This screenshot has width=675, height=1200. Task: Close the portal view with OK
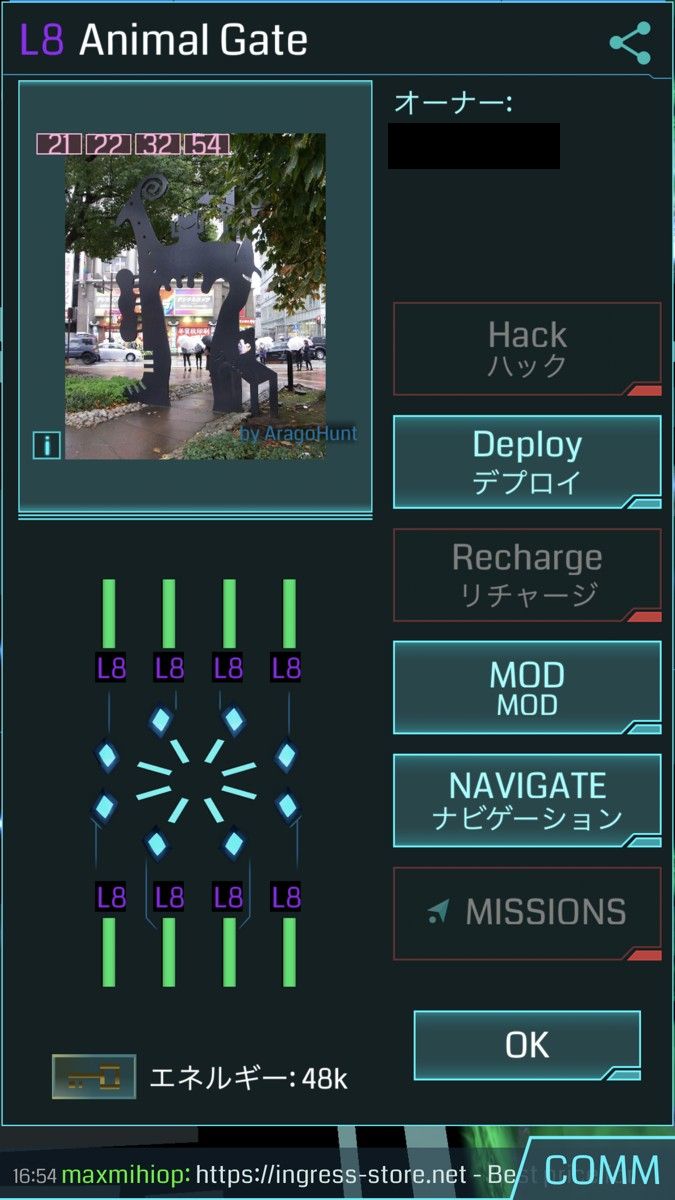(527, 1045)
